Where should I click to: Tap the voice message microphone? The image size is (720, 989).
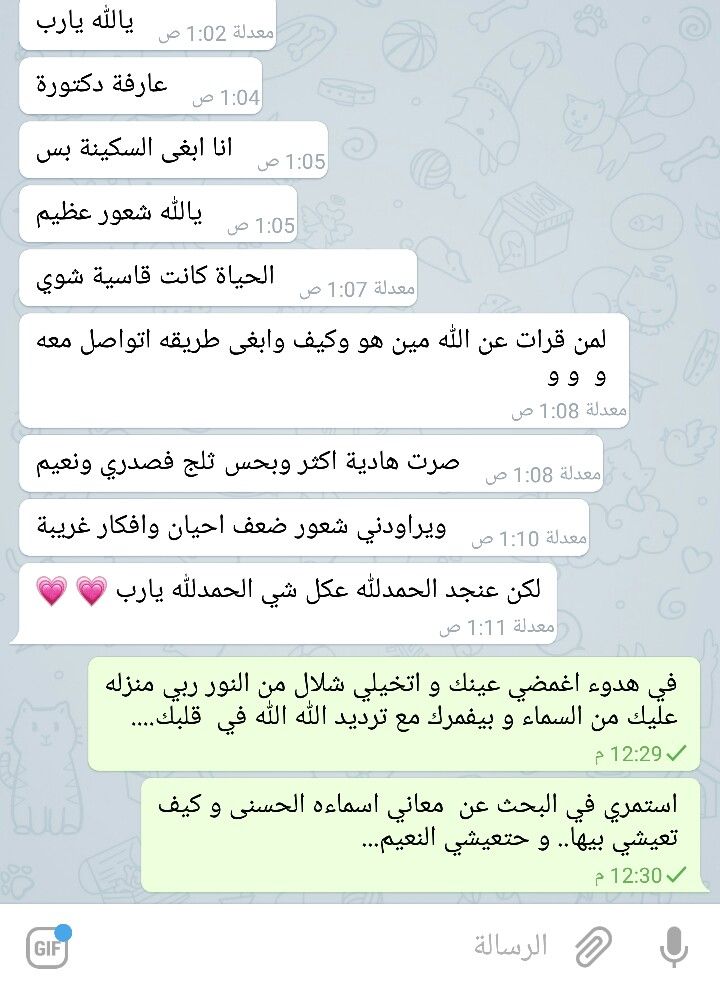tap(674, 946)
